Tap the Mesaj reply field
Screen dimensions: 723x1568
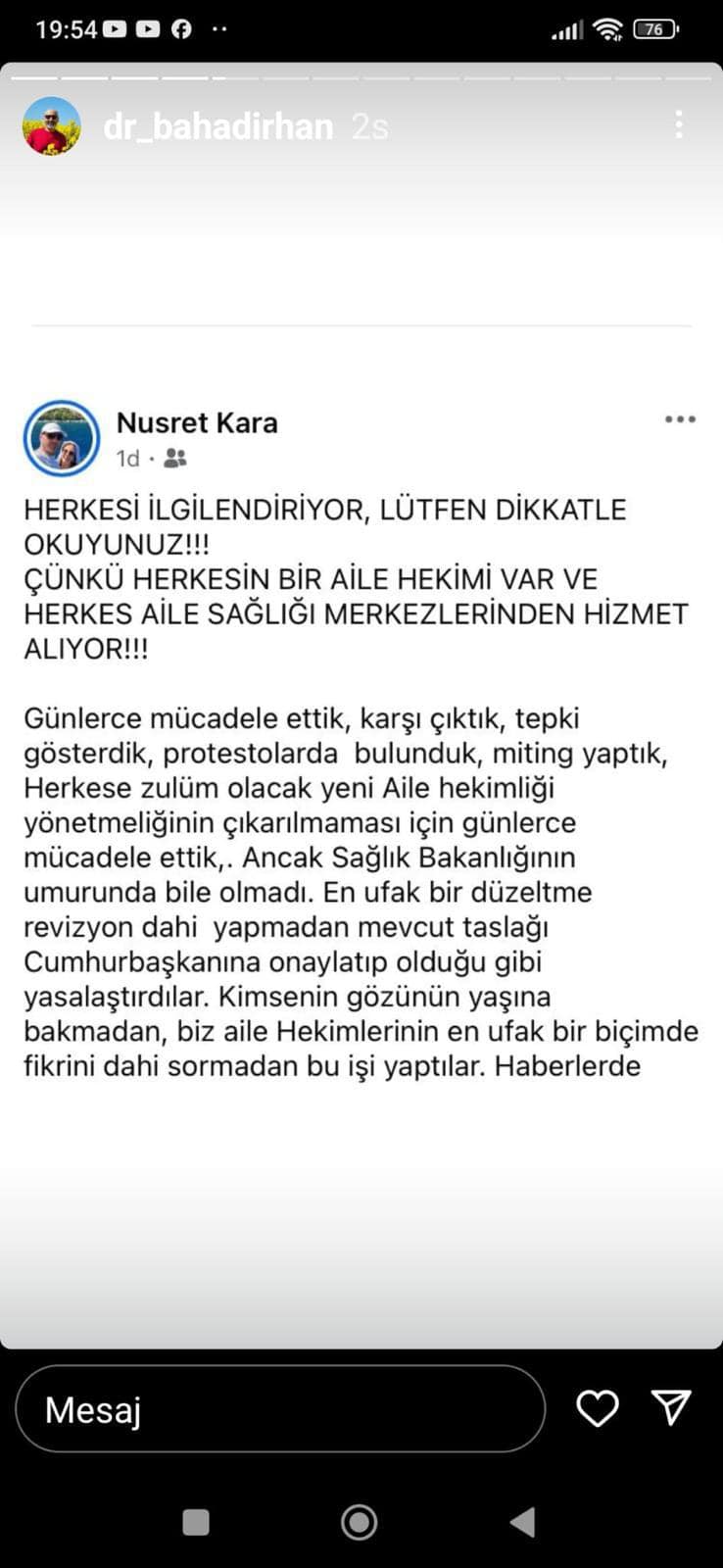280,1409
